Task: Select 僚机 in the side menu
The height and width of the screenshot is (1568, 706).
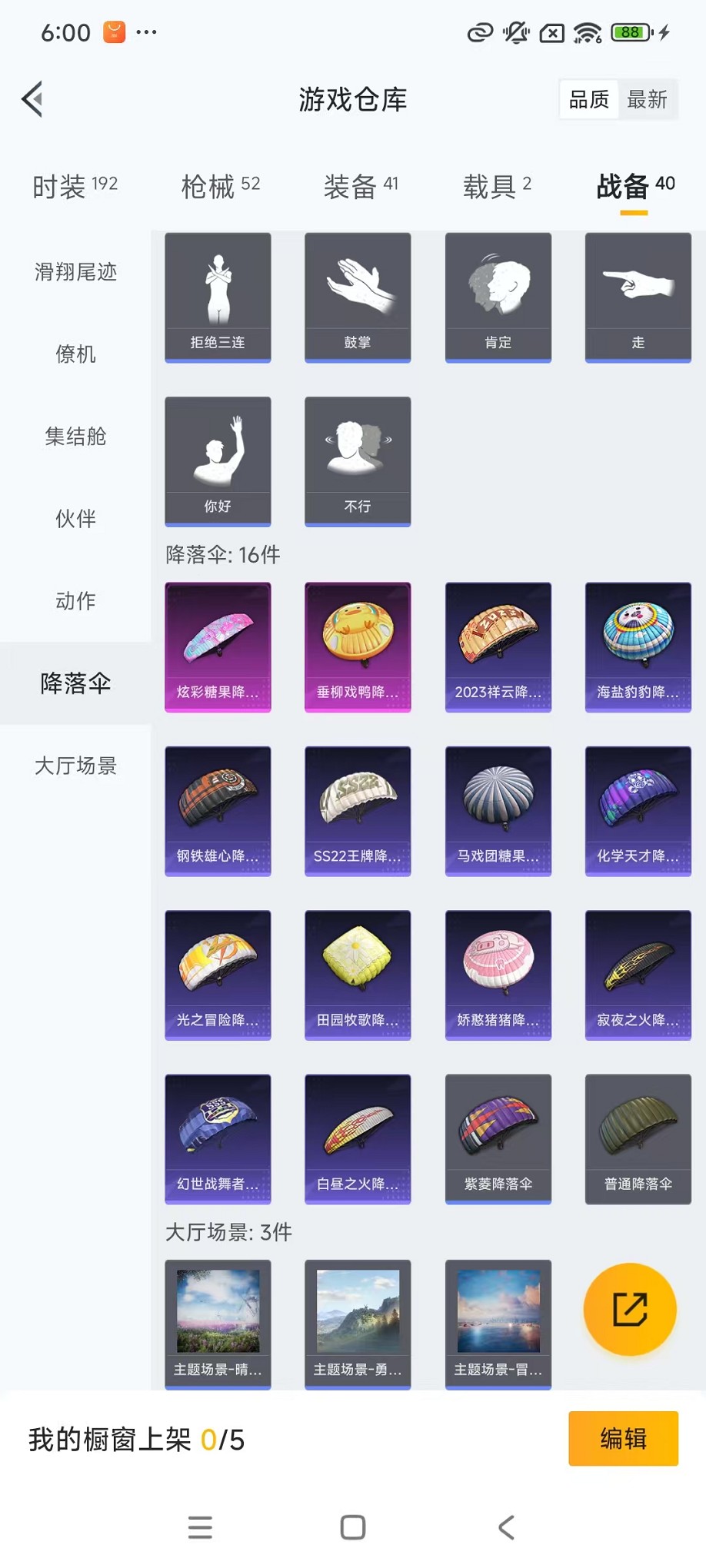Action: tap(75, 354)
